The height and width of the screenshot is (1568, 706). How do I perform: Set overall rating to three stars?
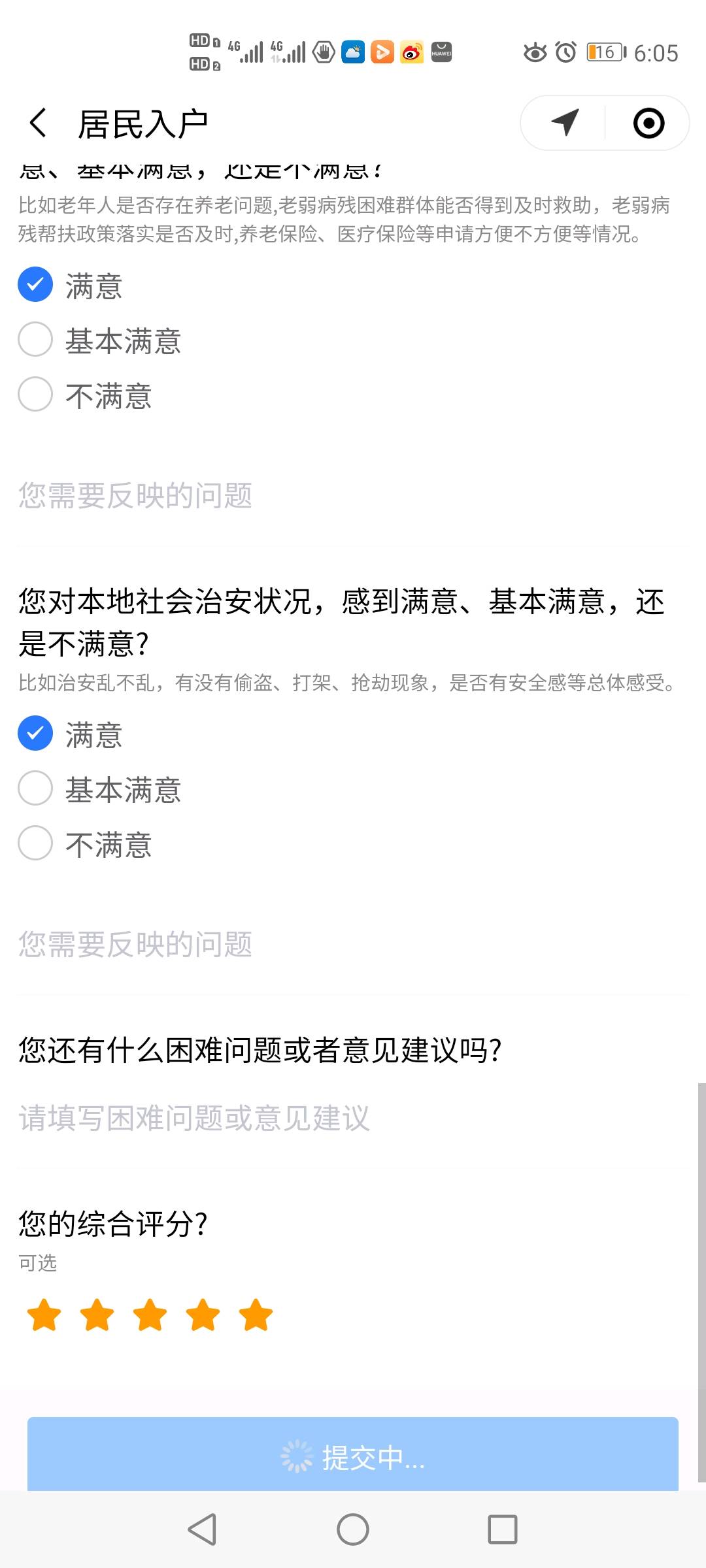click(x=150, y=1315)
